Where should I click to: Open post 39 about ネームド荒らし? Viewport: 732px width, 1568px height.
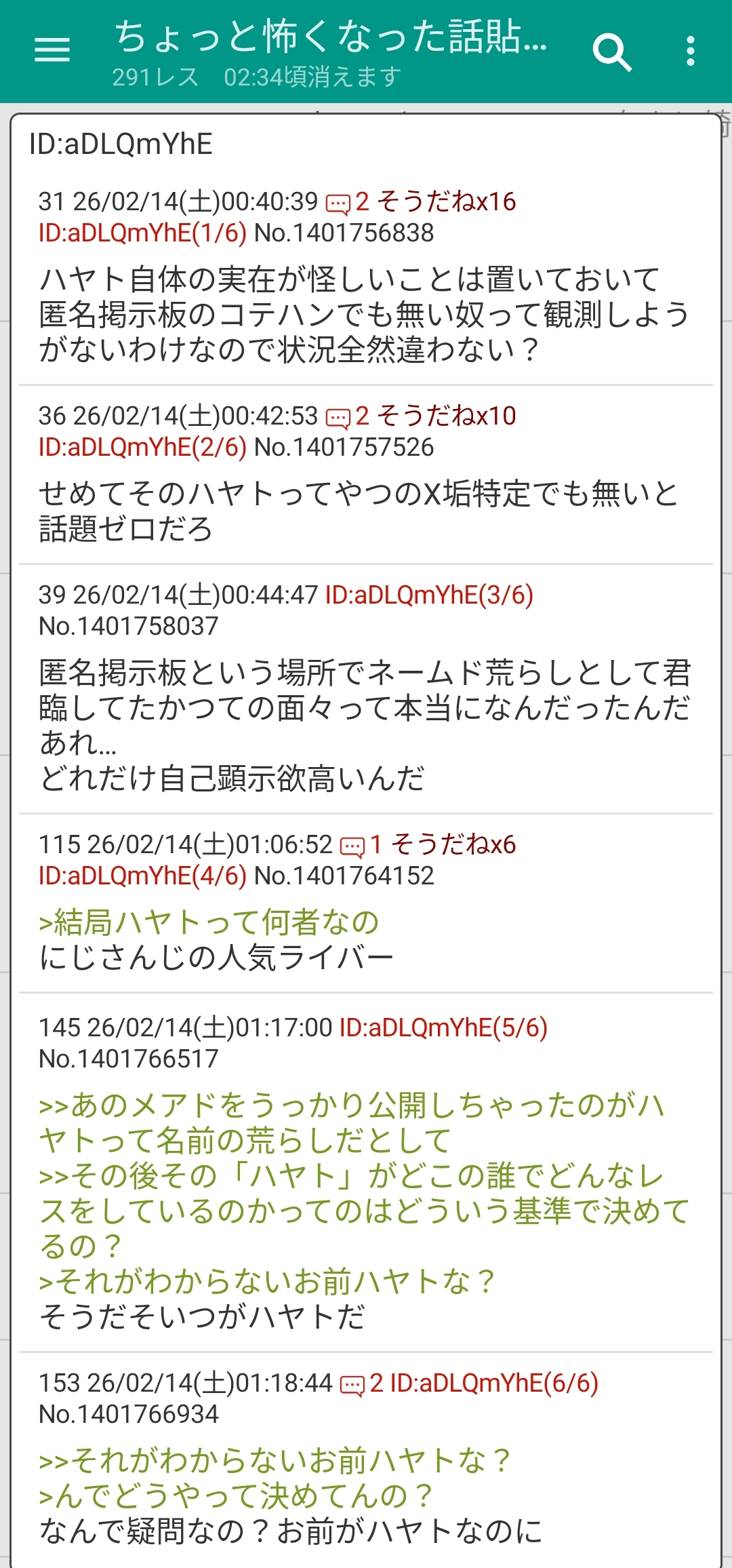click(x=365, y=725)
